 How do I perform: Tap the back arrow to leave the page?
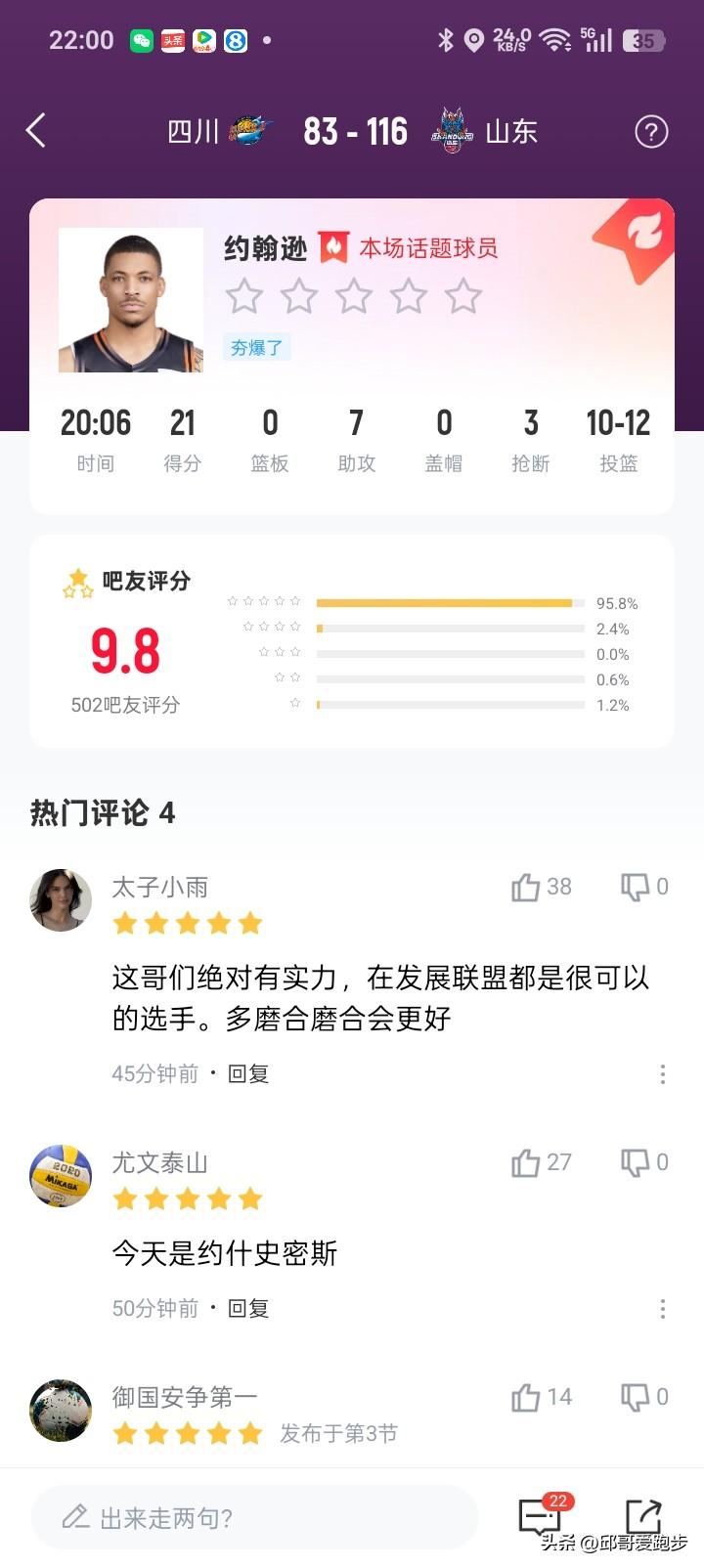click(36, 129)
